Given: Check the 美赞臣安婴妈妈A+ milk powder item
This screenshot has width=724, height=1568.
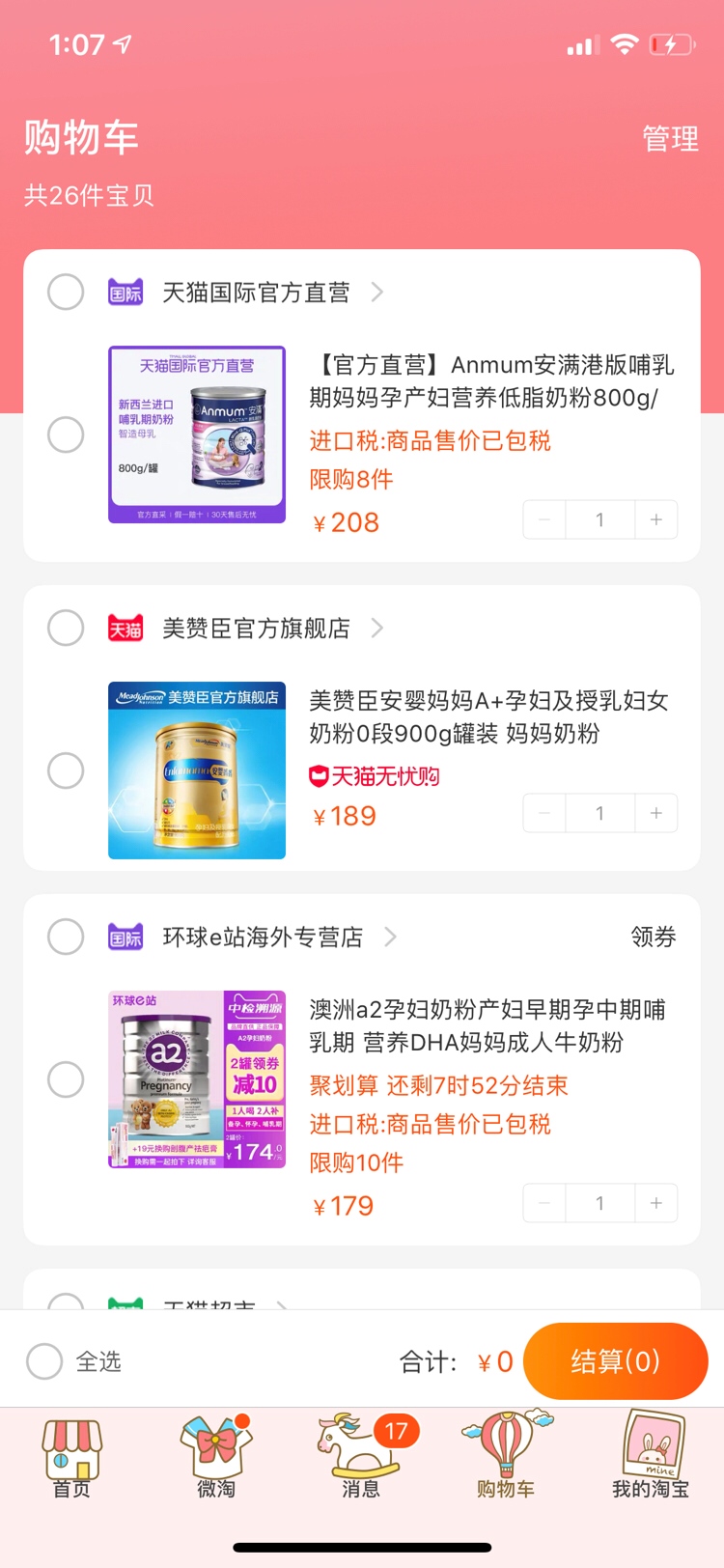Looking at the screenshot, I should coord(66,770).
